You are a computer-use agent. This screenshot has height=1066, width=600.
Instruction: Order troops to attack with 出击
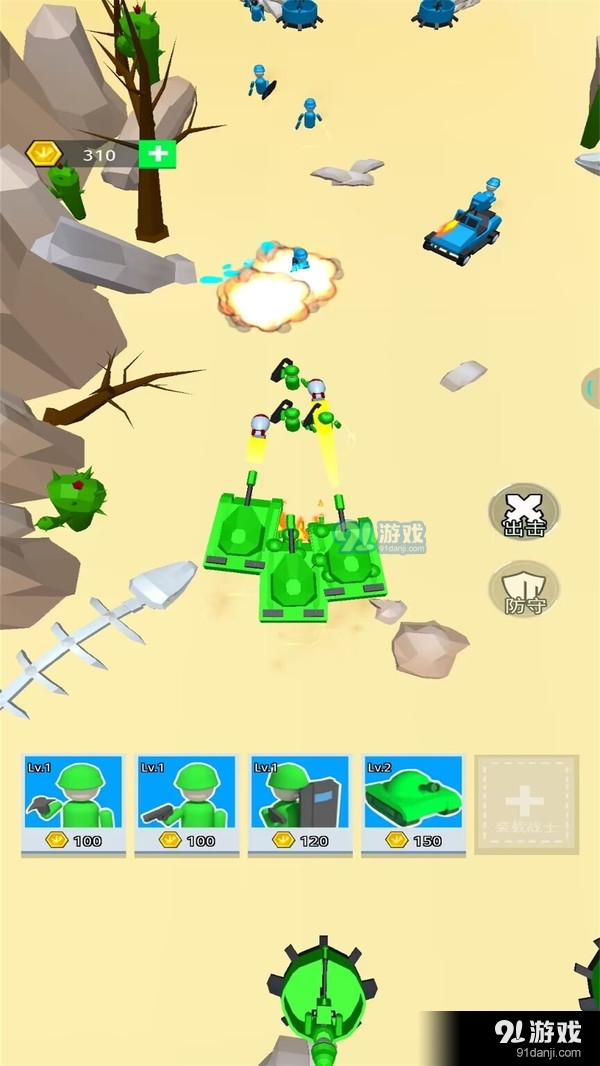point(524,512)
